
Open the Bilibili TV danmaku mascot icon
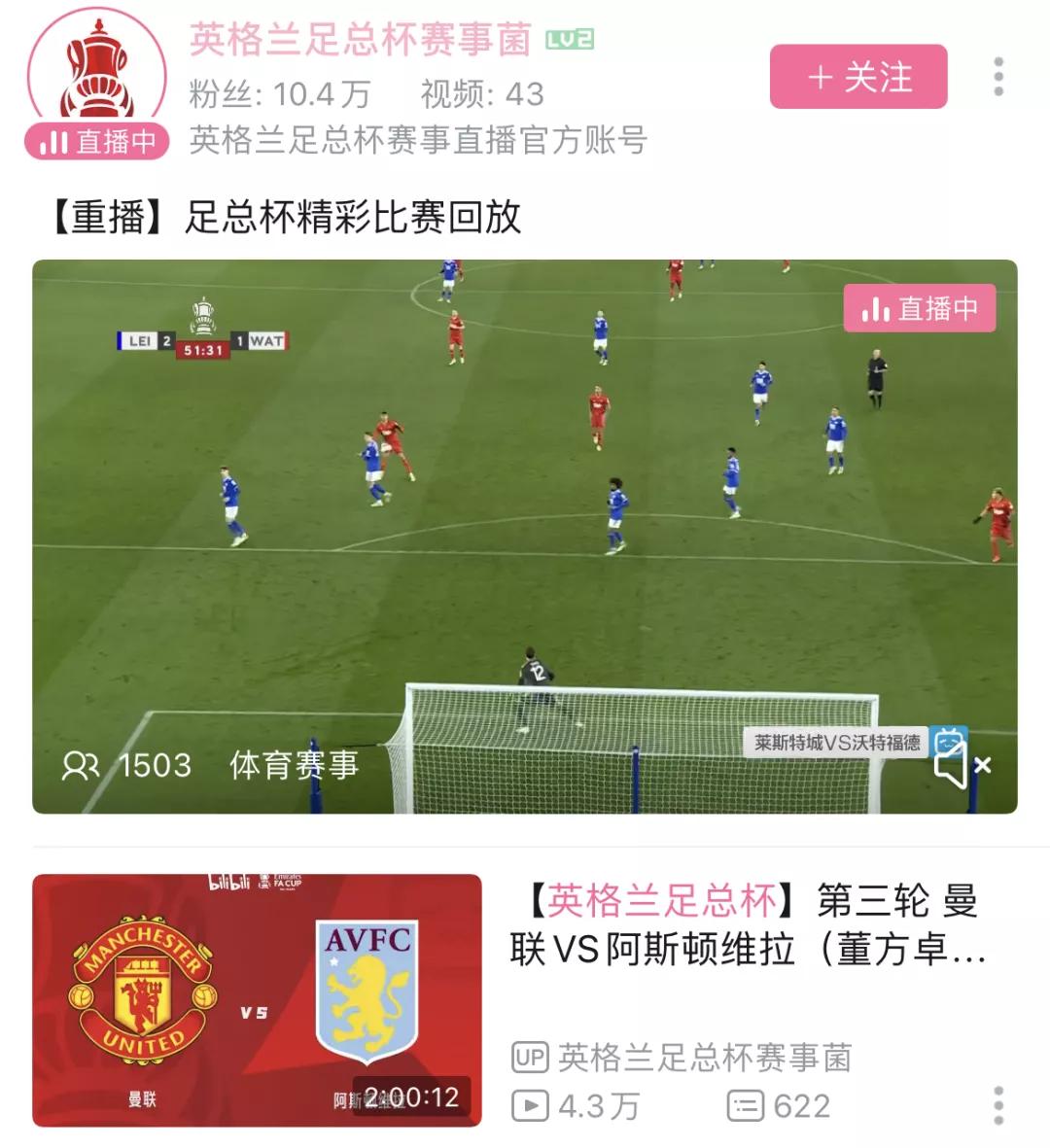(948, 739)
